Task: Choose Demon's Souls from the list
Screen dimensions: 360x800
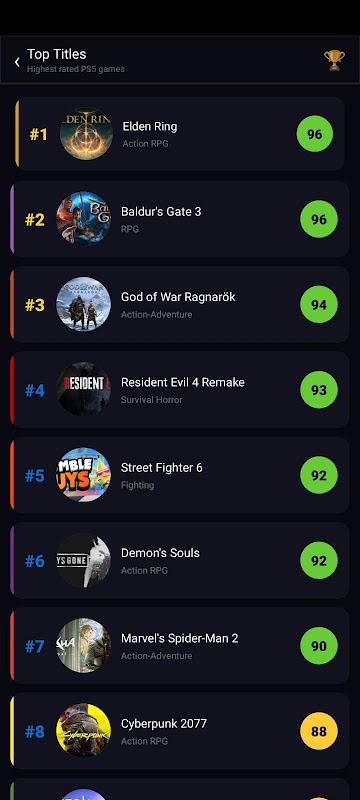Action: click(180, 560)
